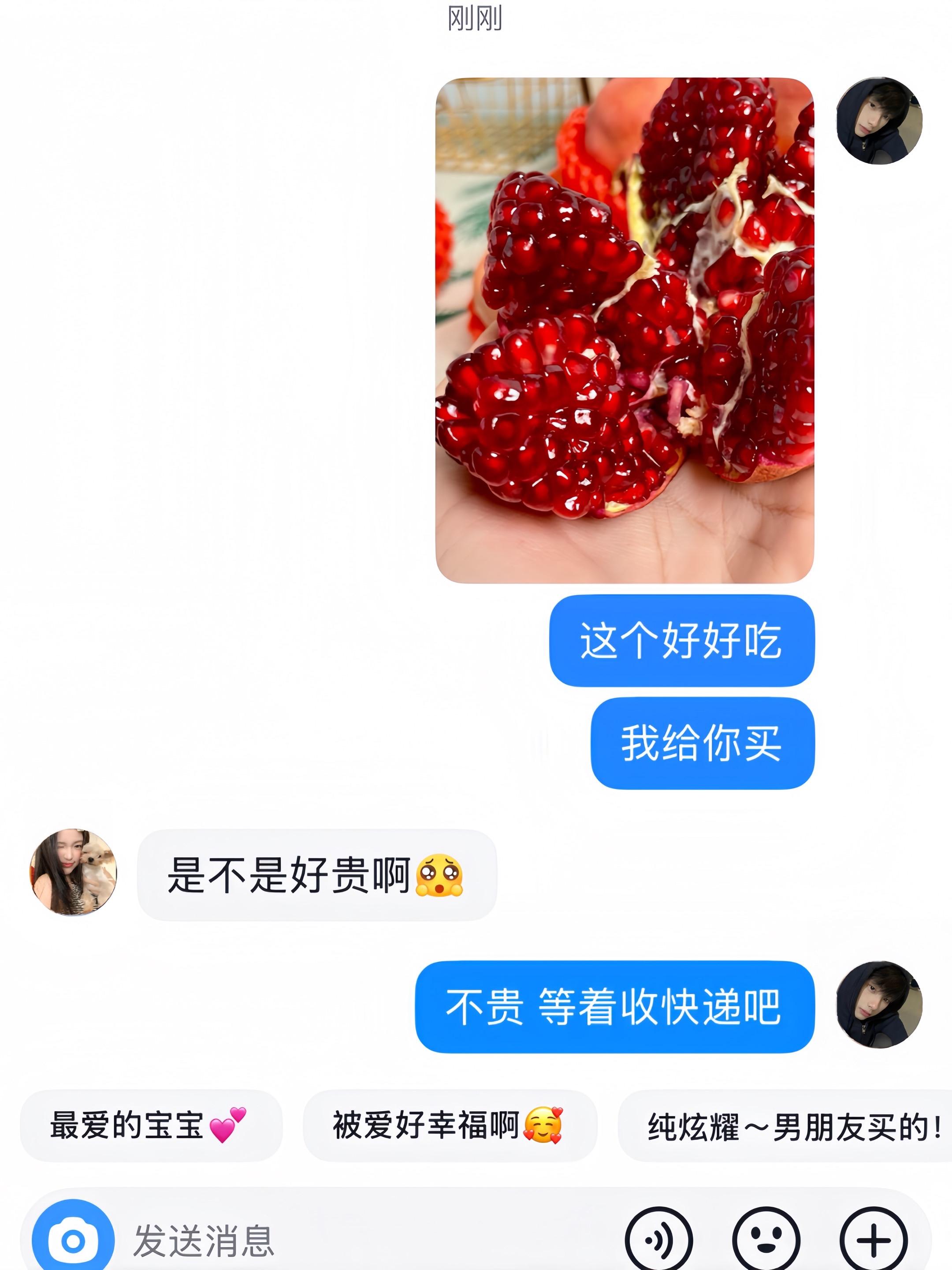Open the plus attachment menu

point(874,1240)
